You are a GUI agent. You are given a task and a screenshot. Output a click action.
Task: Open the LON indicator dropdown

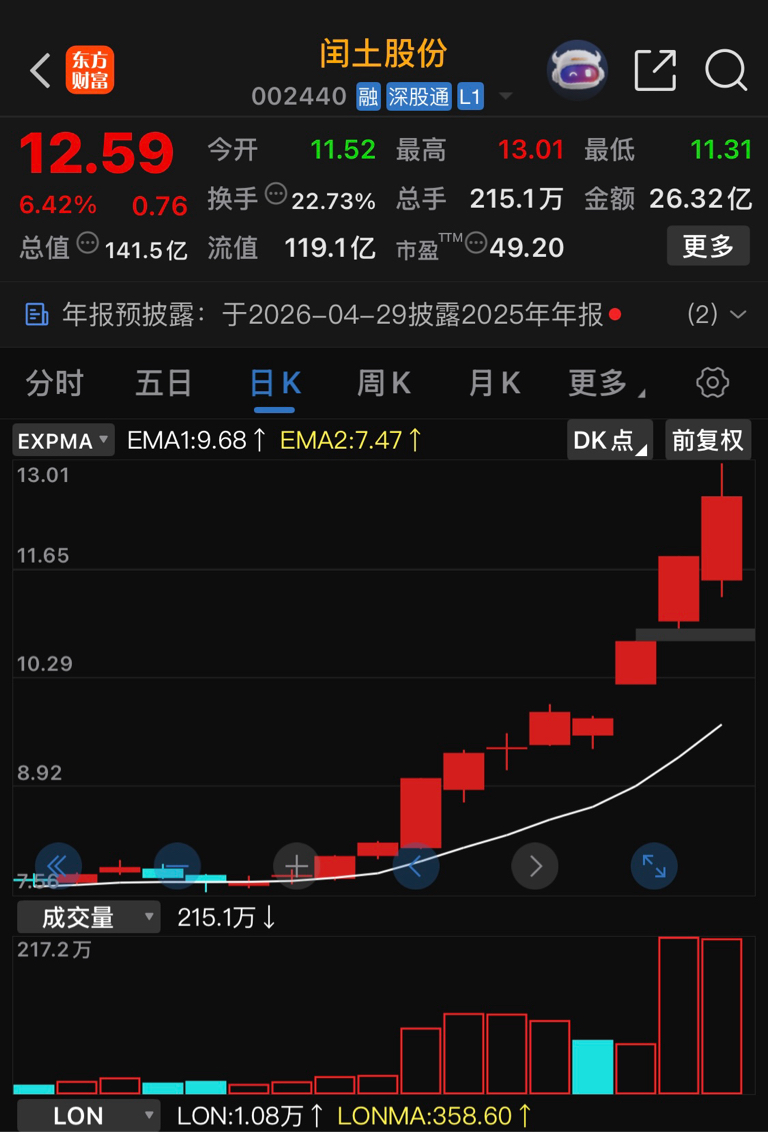[88, 1116]
